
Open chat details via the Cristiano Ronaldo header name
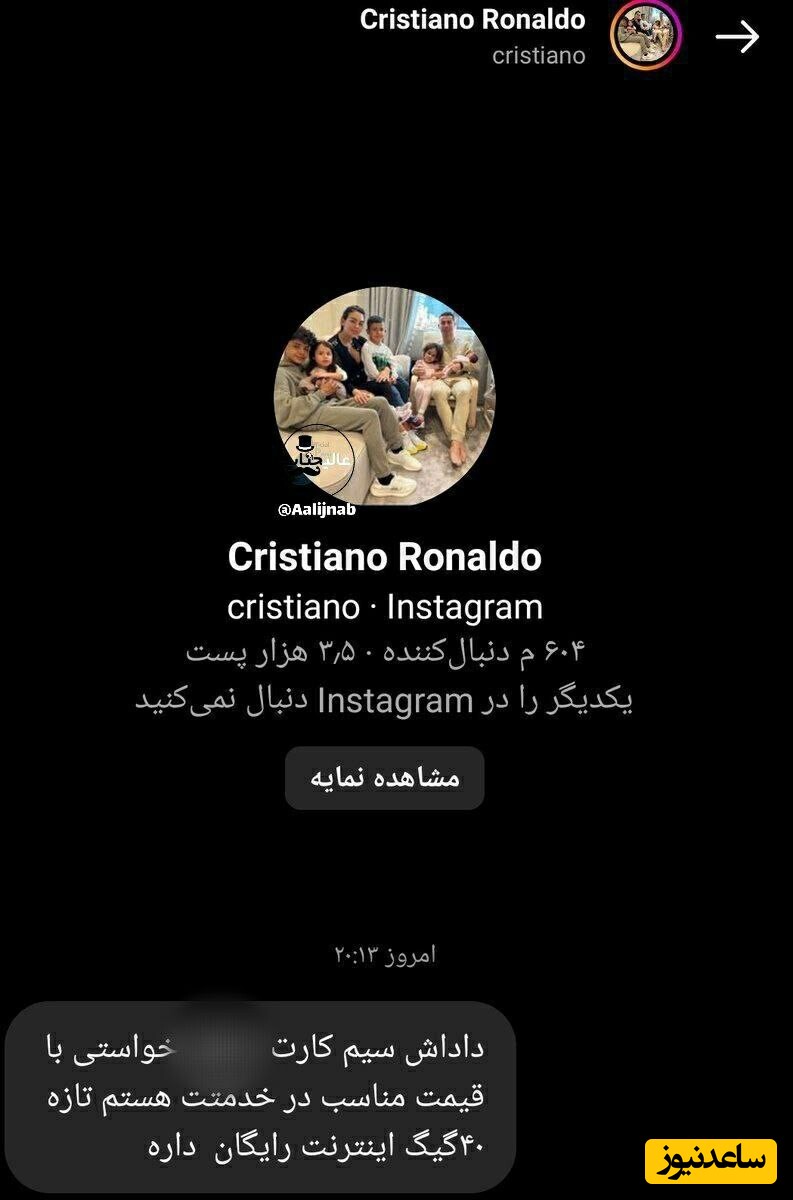[x=473, y=20]
